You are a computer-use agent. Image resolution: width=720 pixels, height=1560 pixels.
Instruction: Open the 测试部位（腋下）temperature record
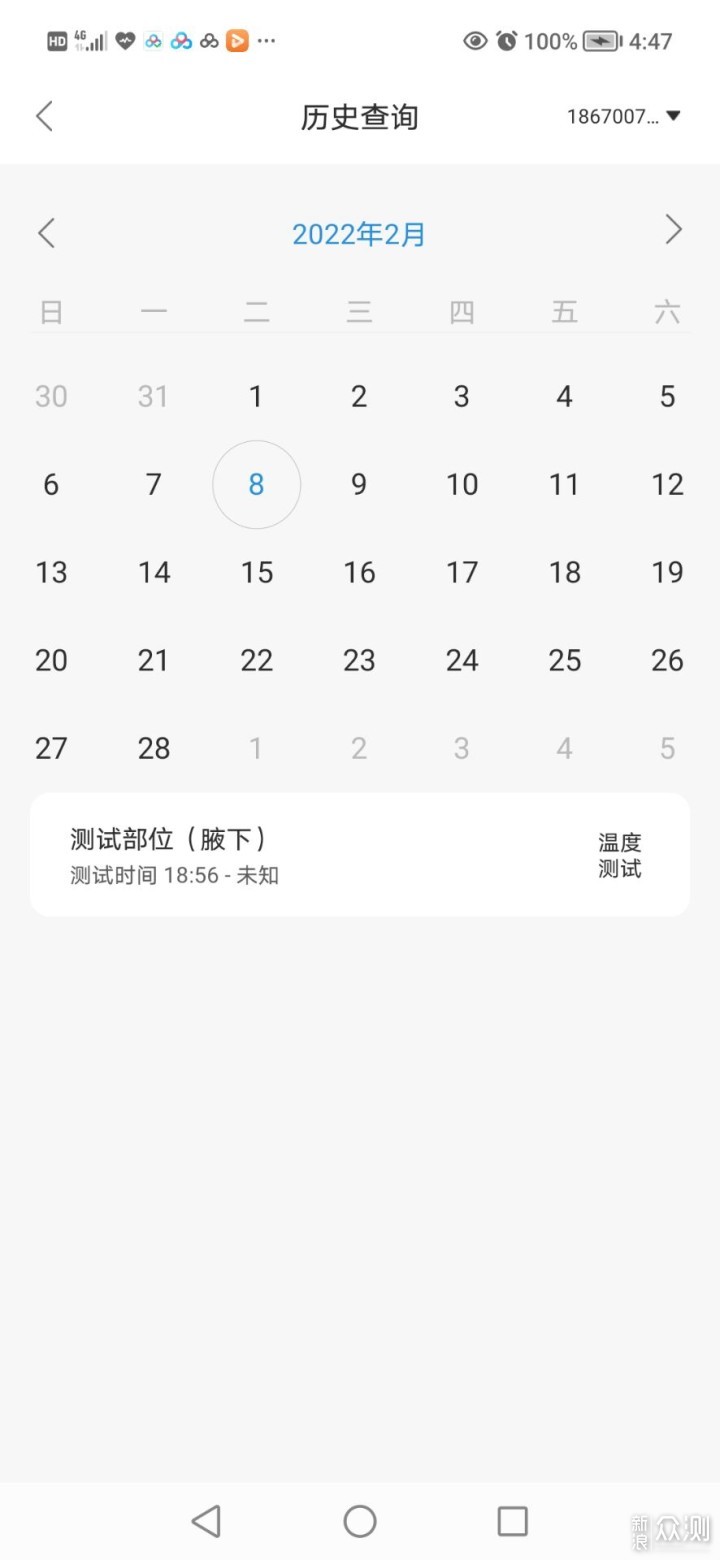359,855
